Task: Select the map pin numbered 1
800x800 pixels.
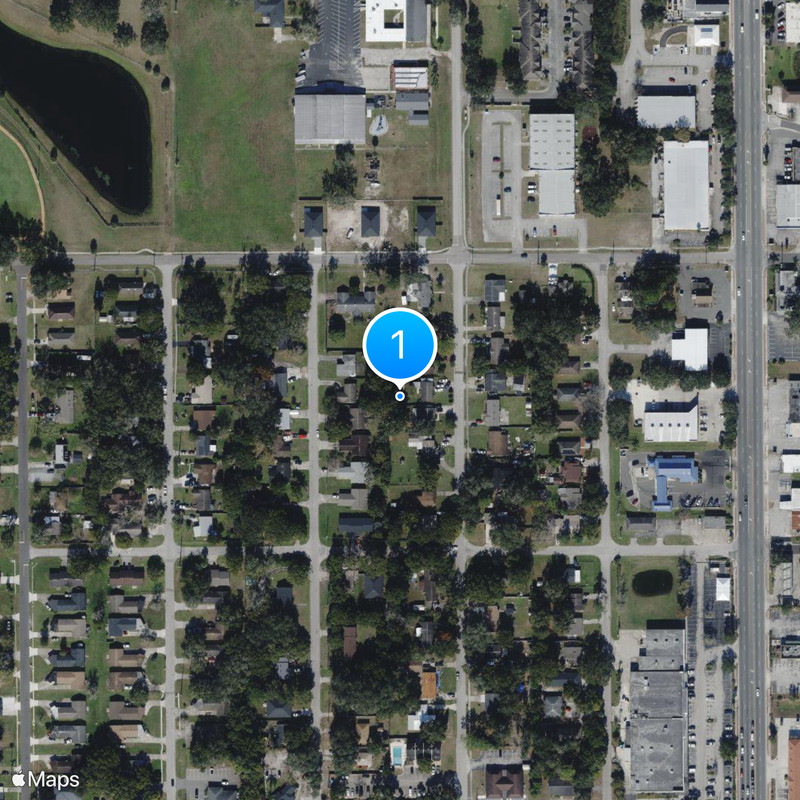Action: coord(400,346)
